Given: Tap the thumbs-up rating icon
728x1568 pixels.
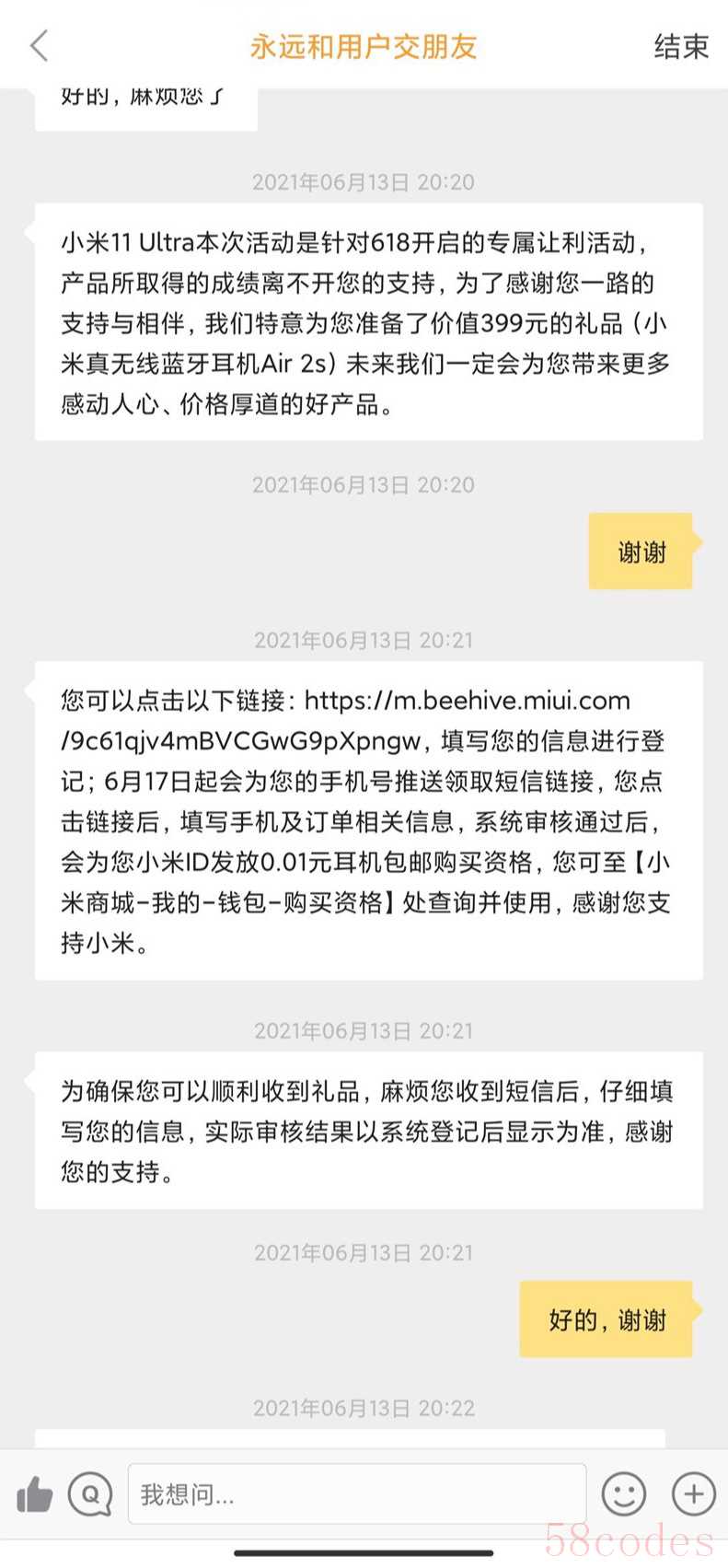Looking at the screenshot, I should (34, 1493).
